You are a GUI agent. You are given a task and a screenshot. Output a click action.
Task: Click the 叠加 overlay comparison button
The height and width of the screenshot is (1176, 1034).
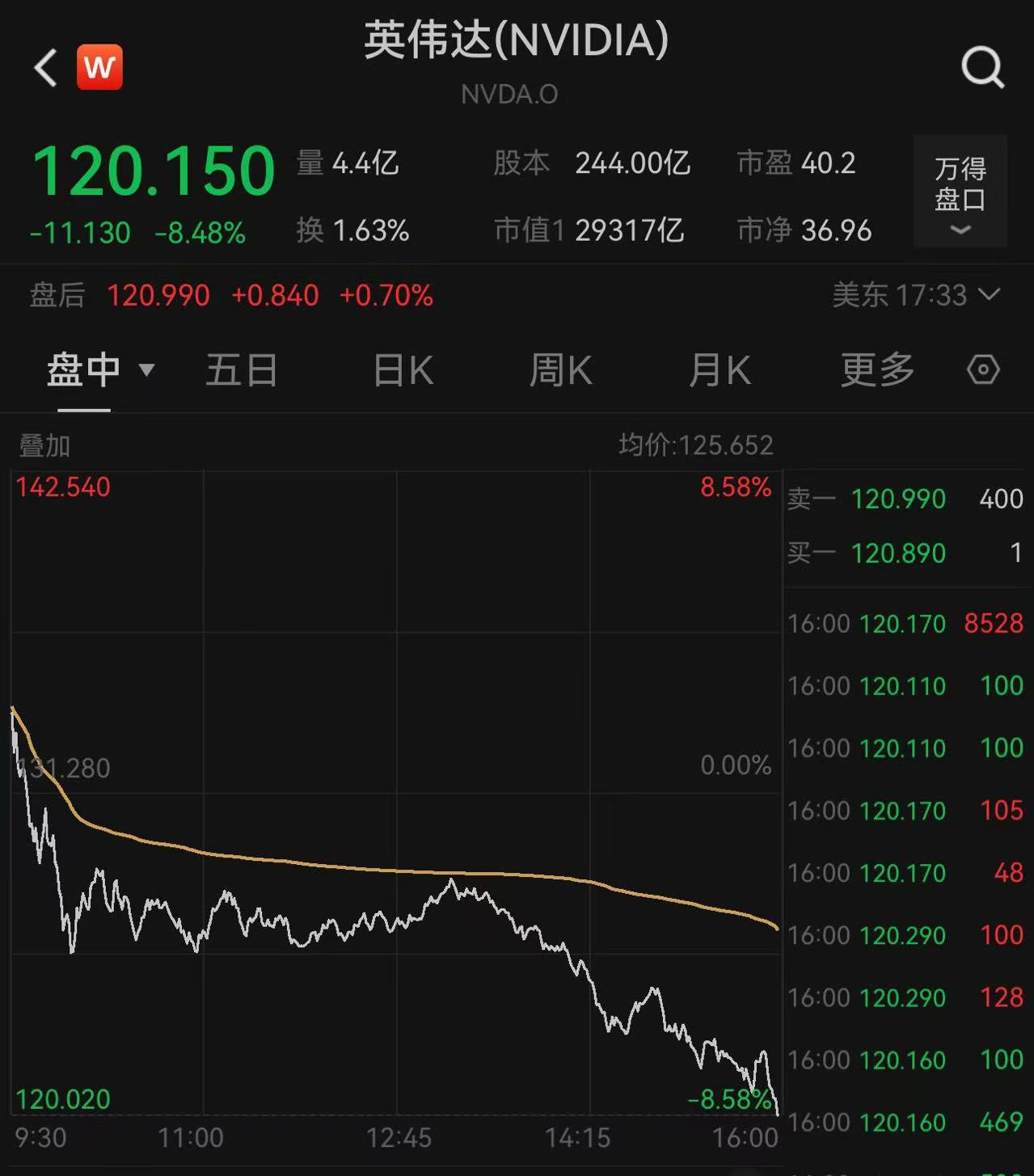coord(42,445)
